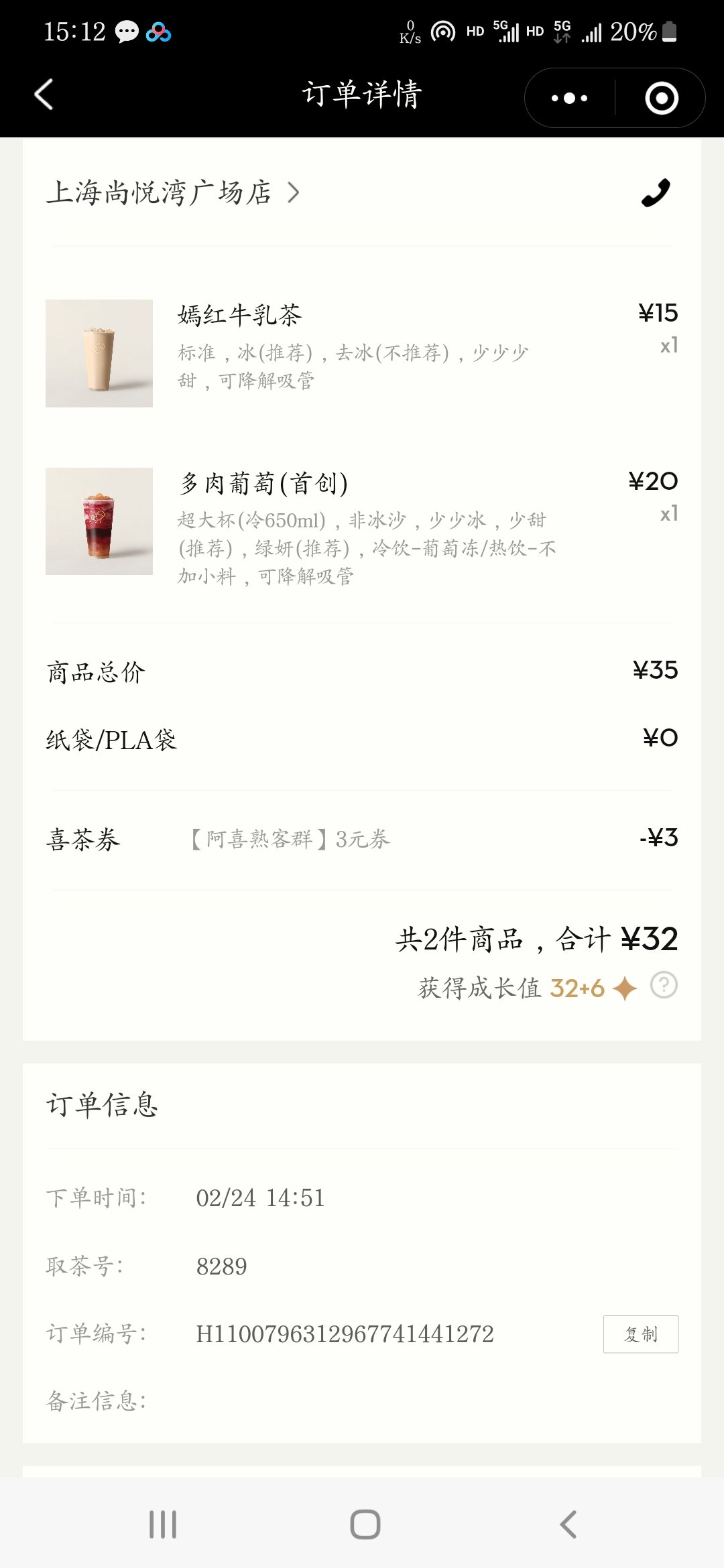
Task: Tap the system home button
Action: (x=365, y=1524)
